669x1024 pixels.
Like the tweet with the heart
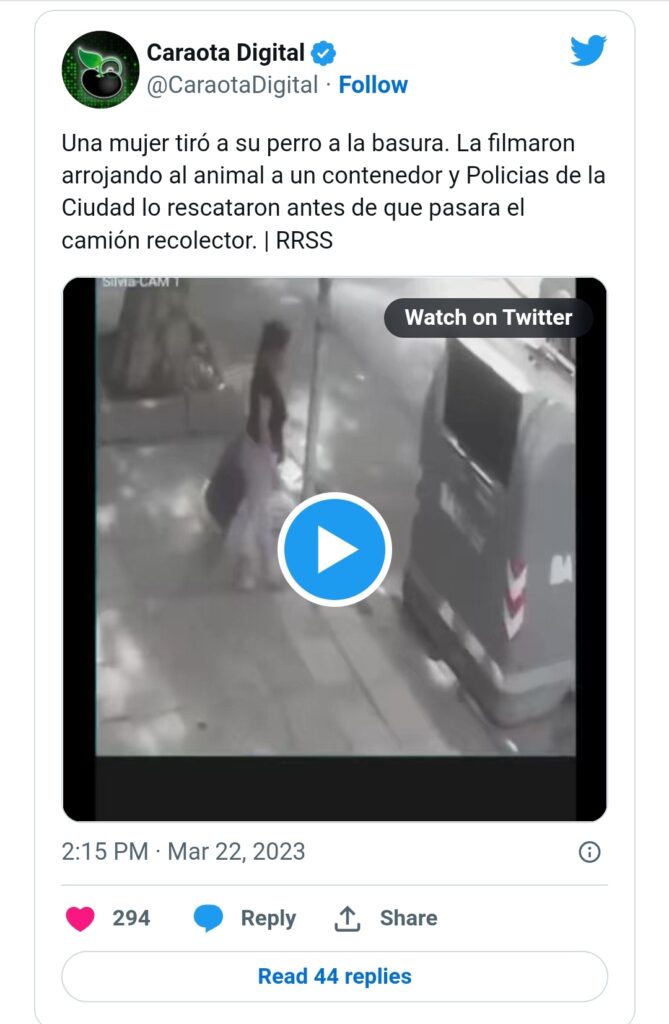[81, 918]
